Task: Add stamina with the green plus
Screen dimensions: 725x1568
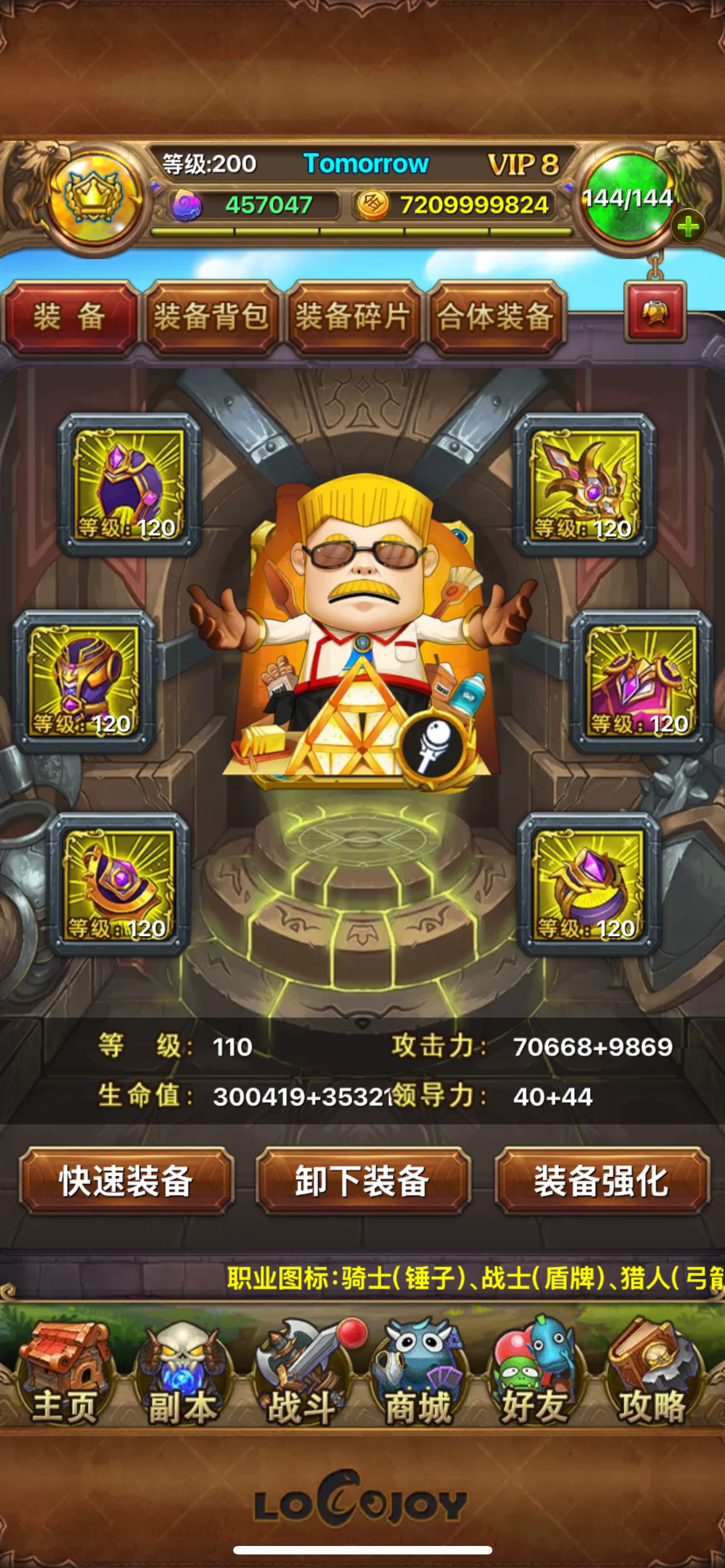Action: pos(688,227)
